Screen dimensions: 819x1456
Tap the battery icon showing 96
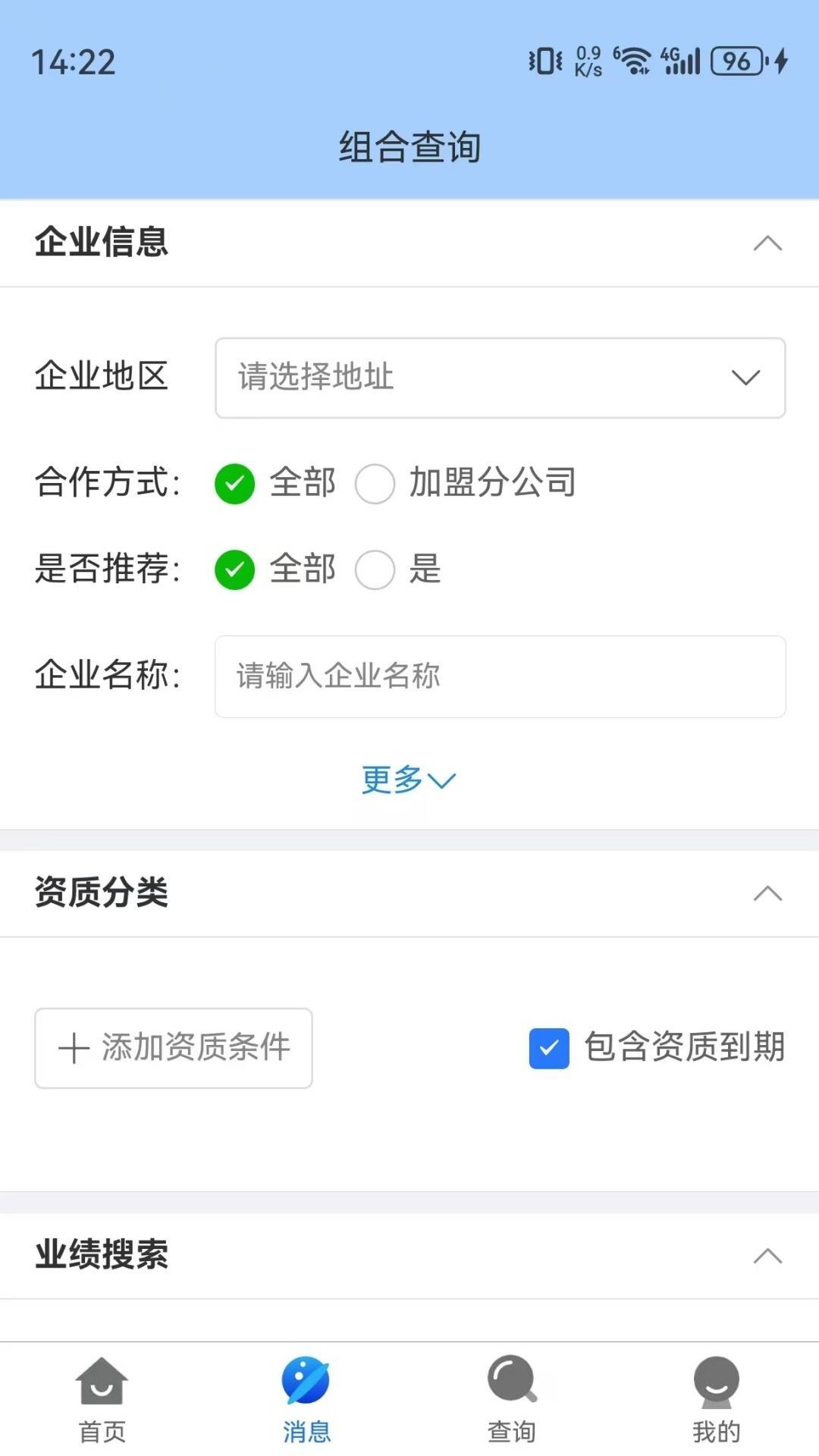pyautogui.click(x=734, y=62)
